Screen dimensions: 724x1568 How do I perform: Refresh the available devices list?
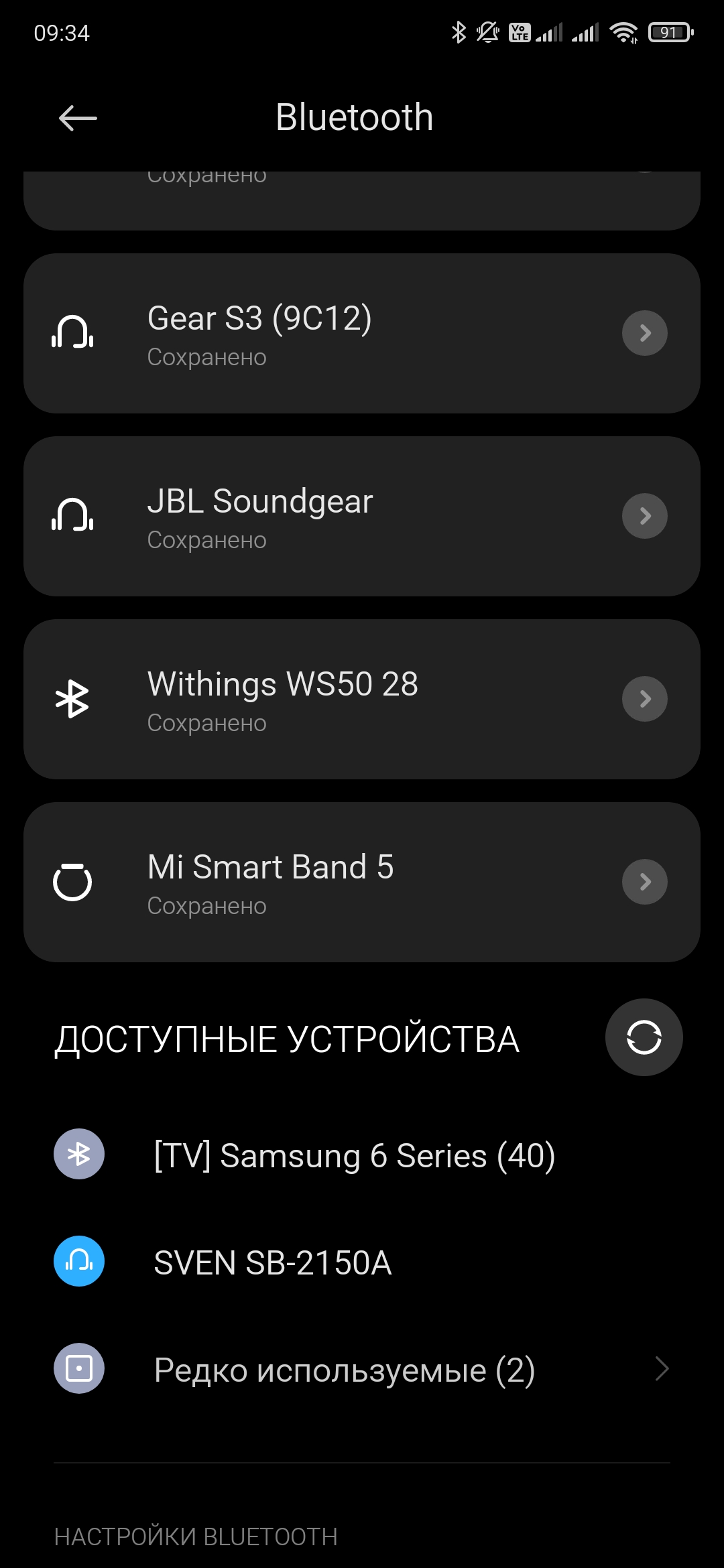click(644, 1037)
